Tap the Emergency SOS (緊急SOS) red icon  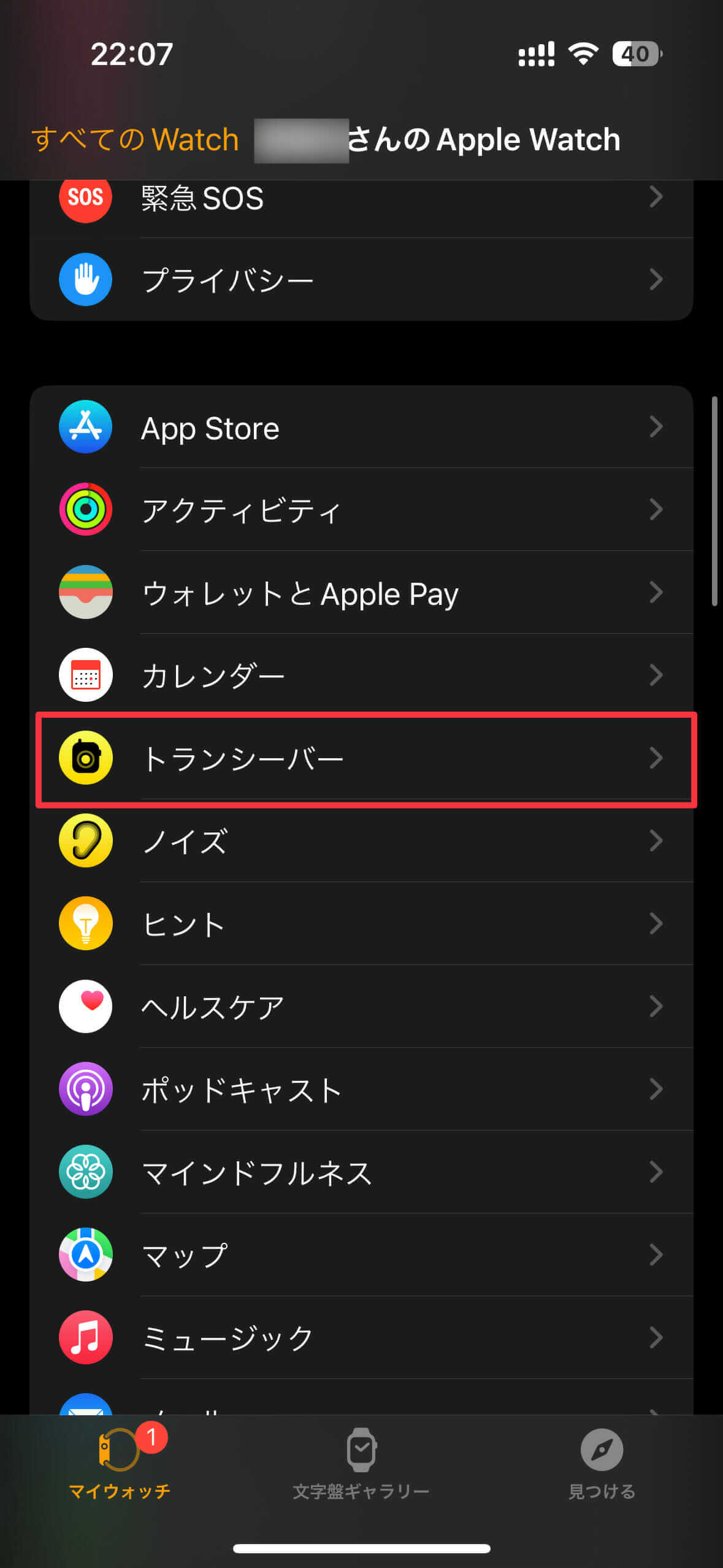click(85, 198)
